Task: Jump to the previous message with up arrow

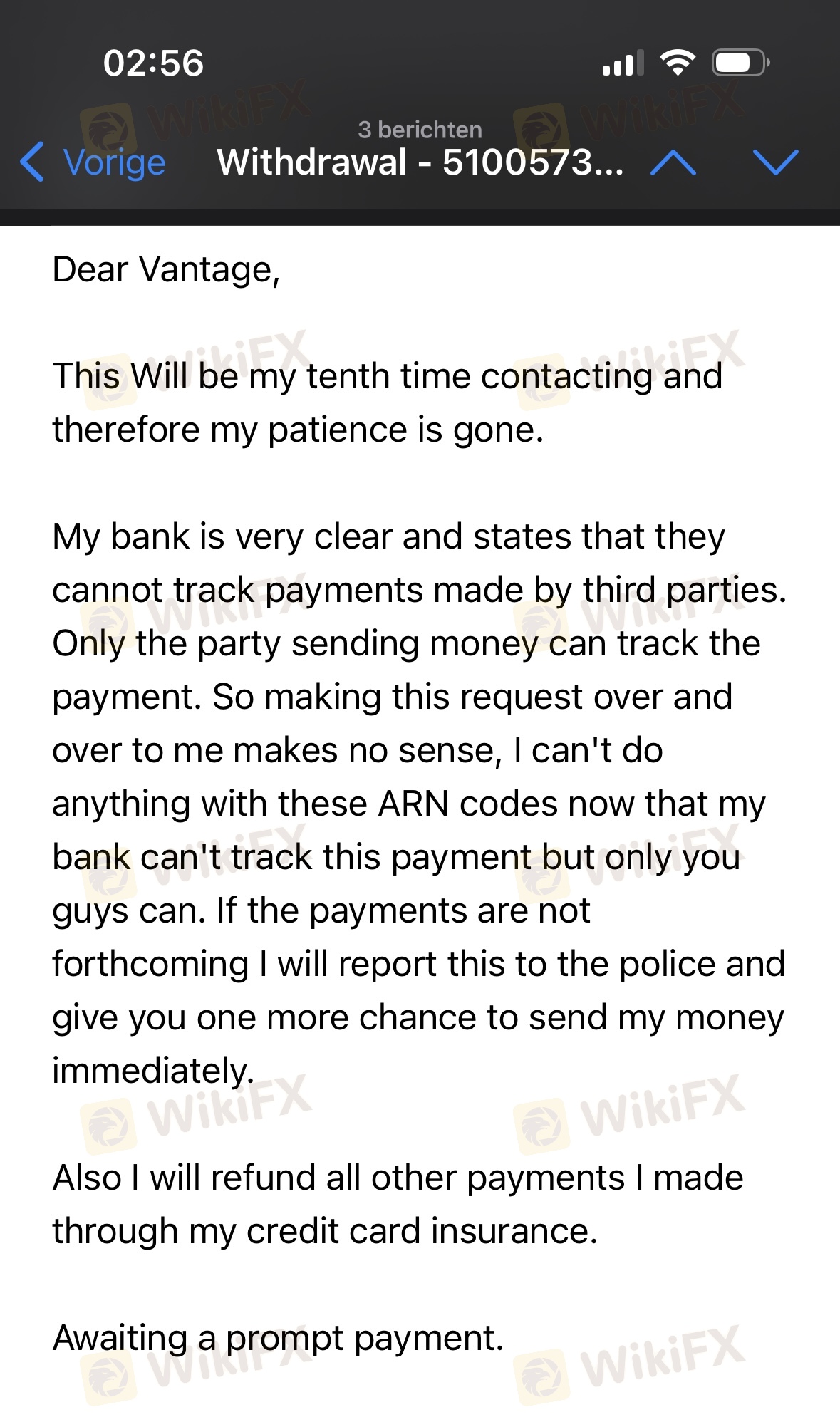Action: tap(673, 163)
